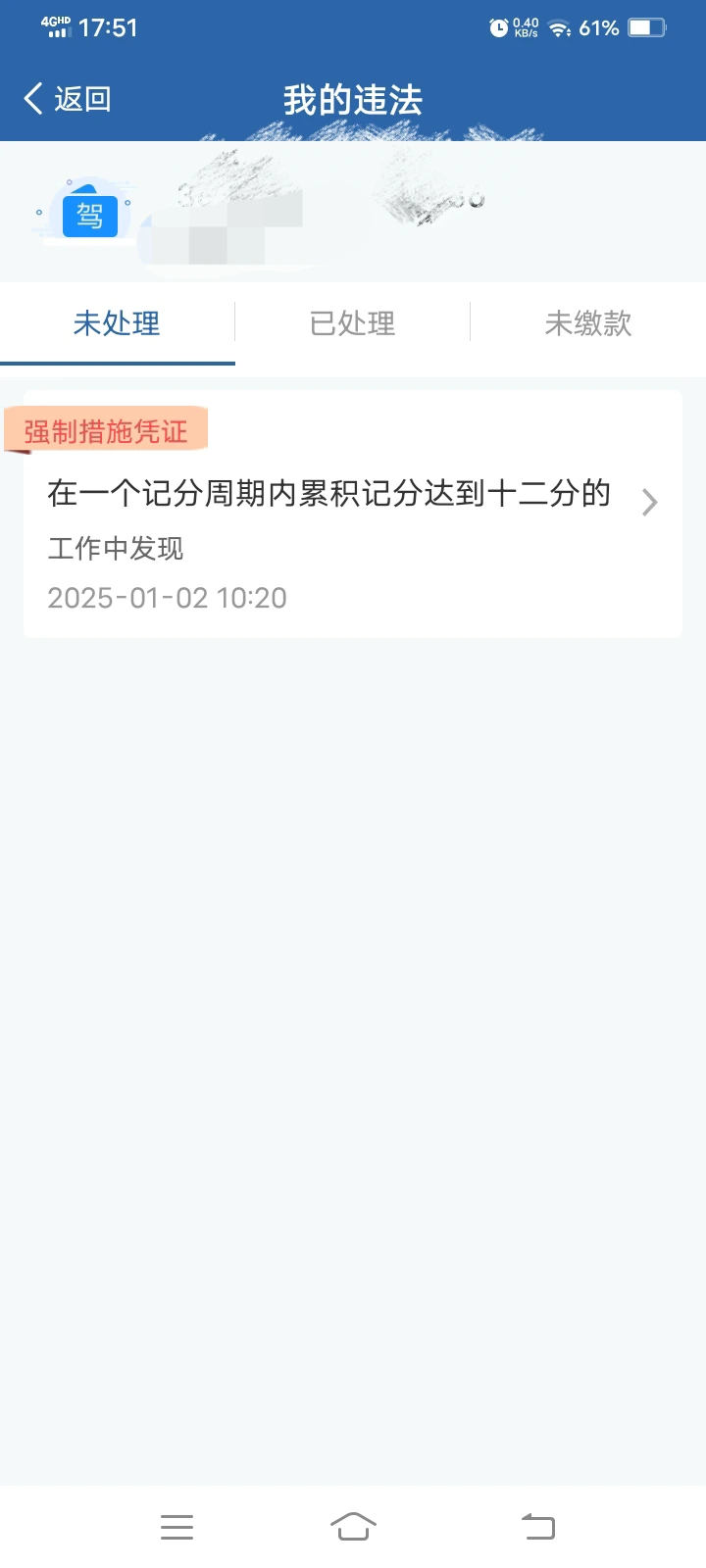
Task: Open the 累积记分达到十二分 violation record
Action: pyautogui.click(x=353, y=514)
